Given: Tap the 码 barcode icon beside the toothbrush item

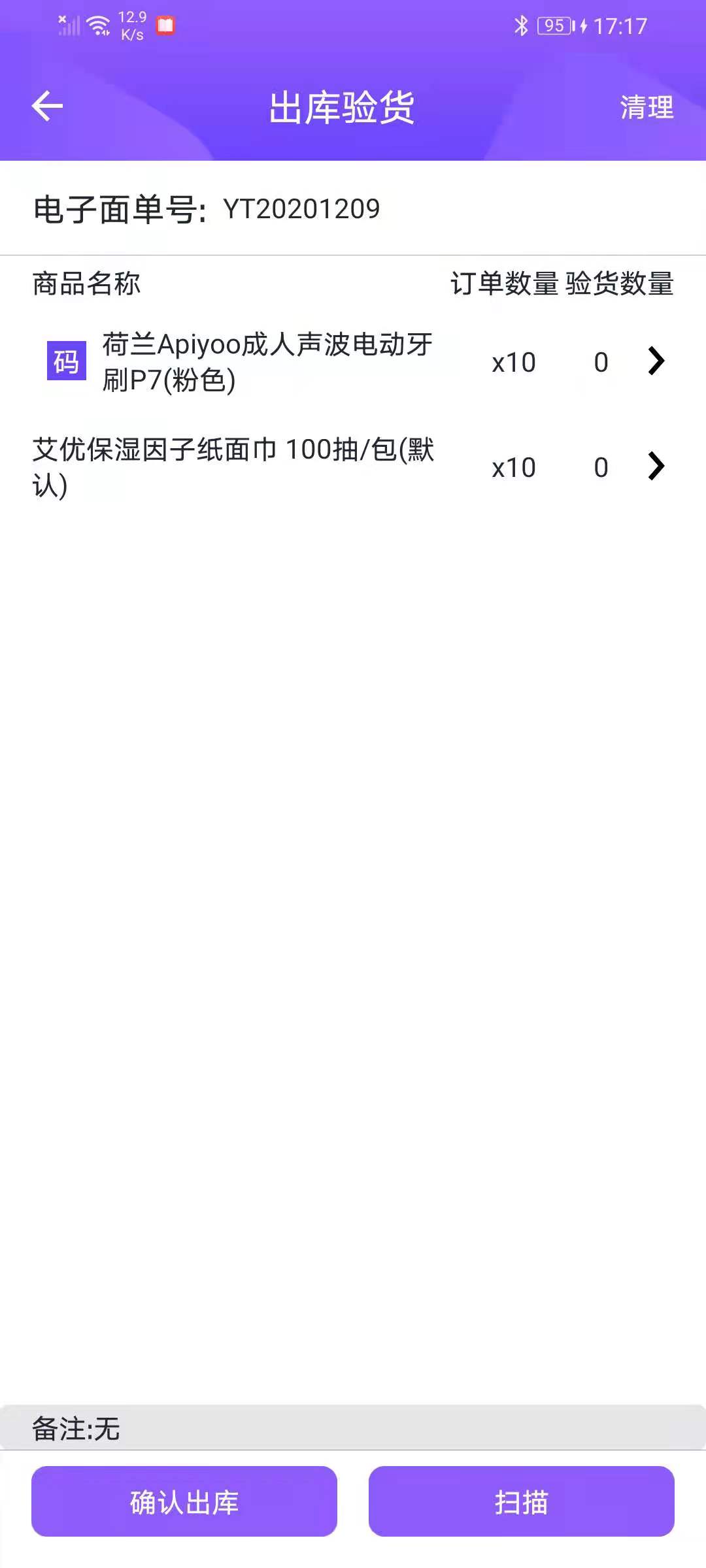Looking at the screenshot, I should (x=65, y=361).
